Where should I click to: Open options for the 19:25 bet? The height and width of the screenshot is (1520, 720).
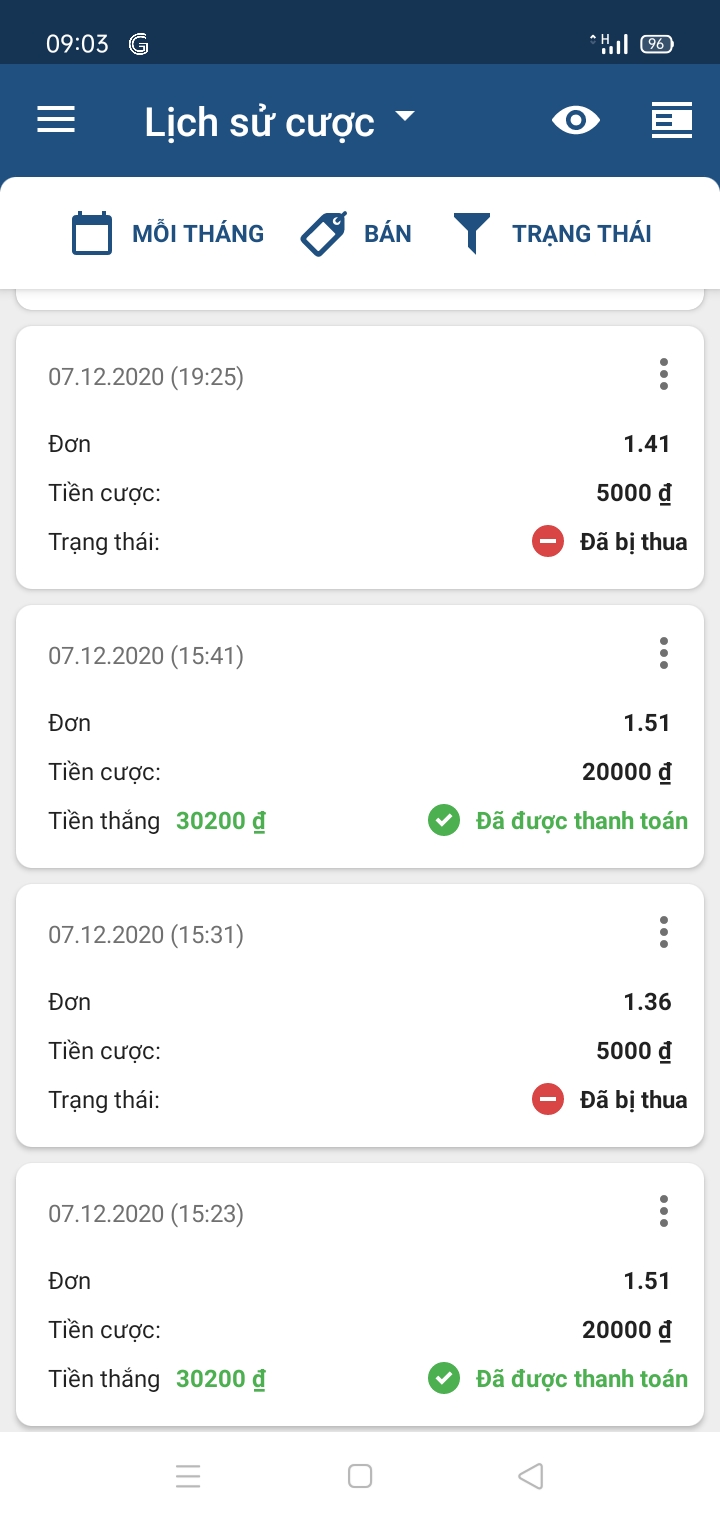tap(664, 375)
